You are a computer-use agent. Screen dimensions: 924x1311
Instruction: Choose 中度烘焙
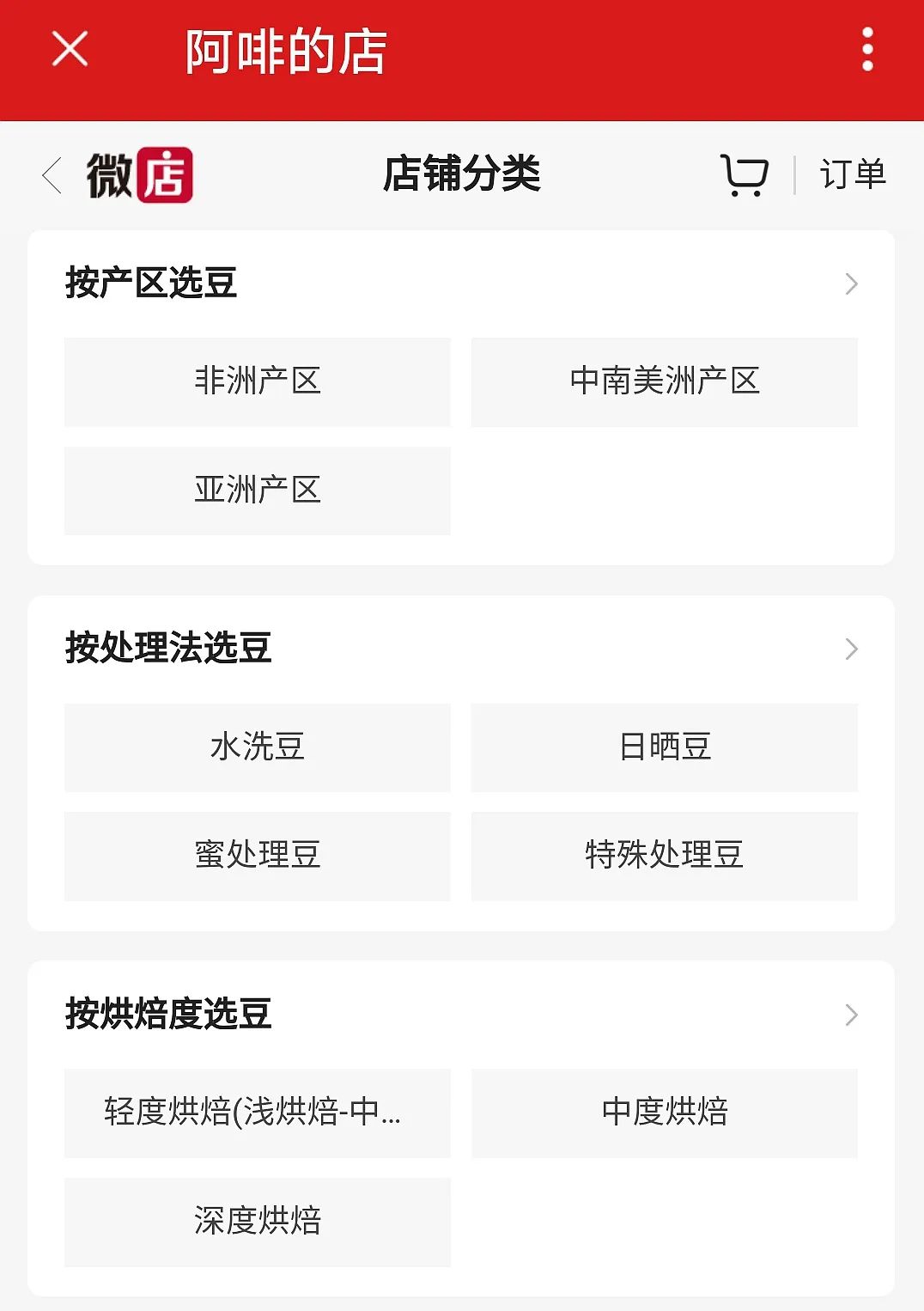[664, 1113]
